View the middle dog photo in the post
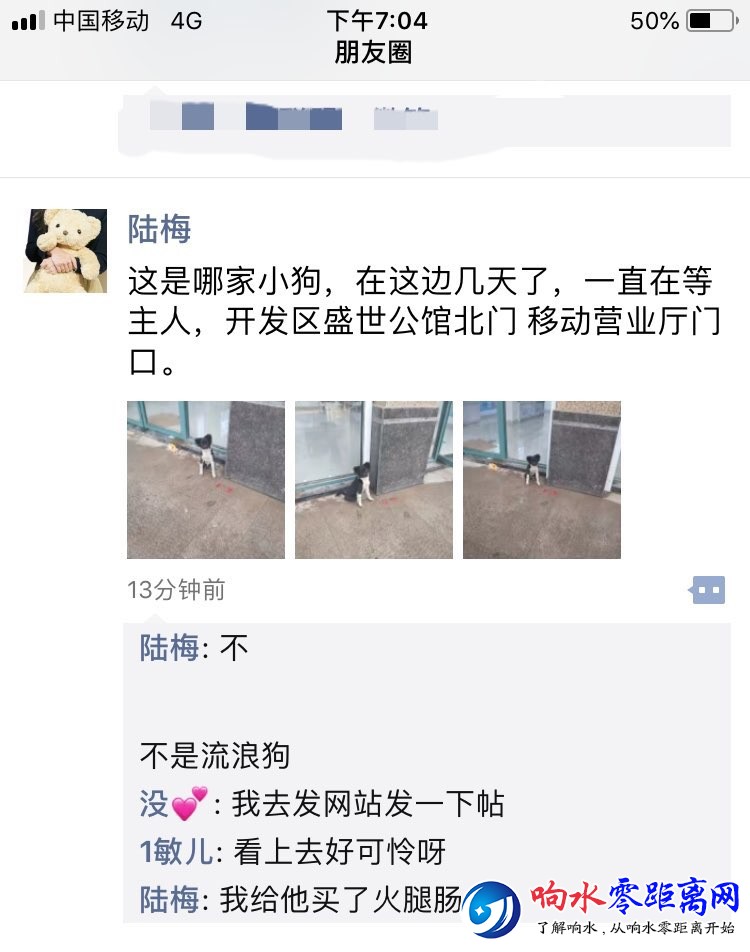 click(373, 479)
